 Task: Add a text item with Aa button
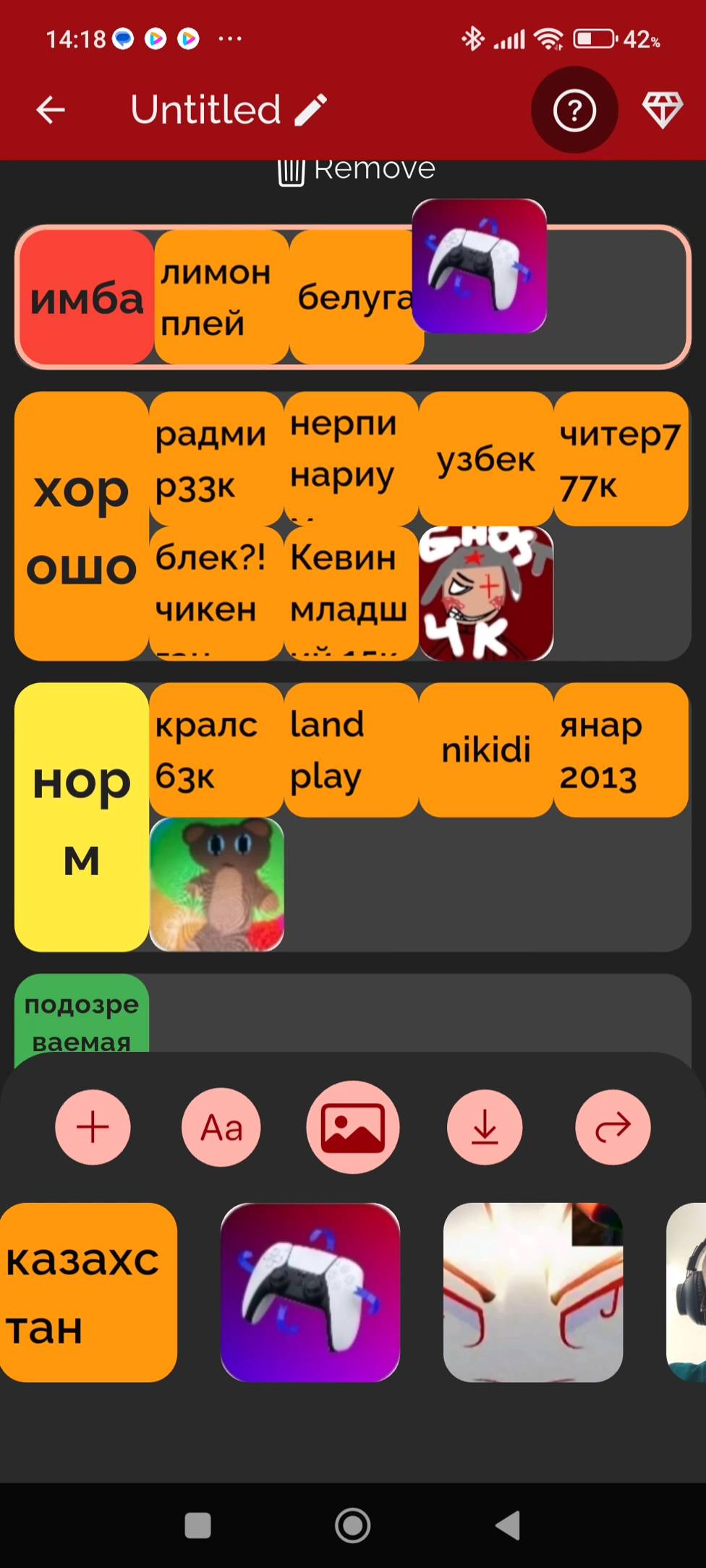pyautogui.click(x=221, y=1127)
